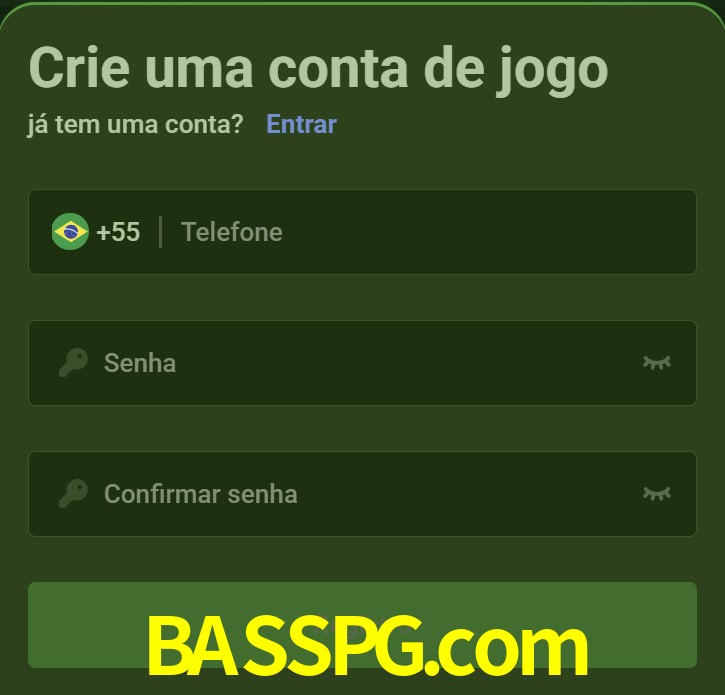Tap the Entrar link to log in
Image resolution: width=725 pixels, height=695 pixels.
pos(301,124)
